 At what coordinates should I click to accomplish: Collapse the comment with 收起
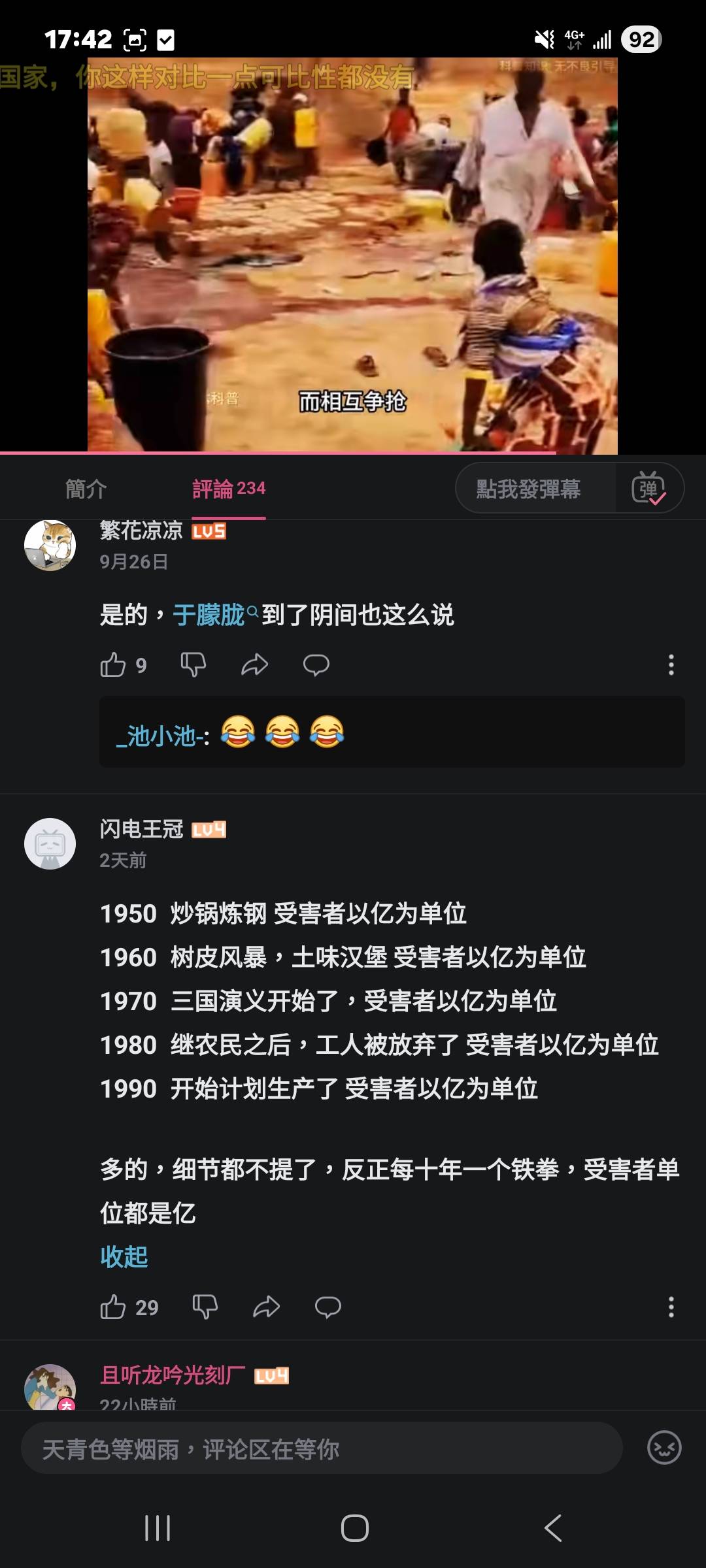tap(124, 1256)
